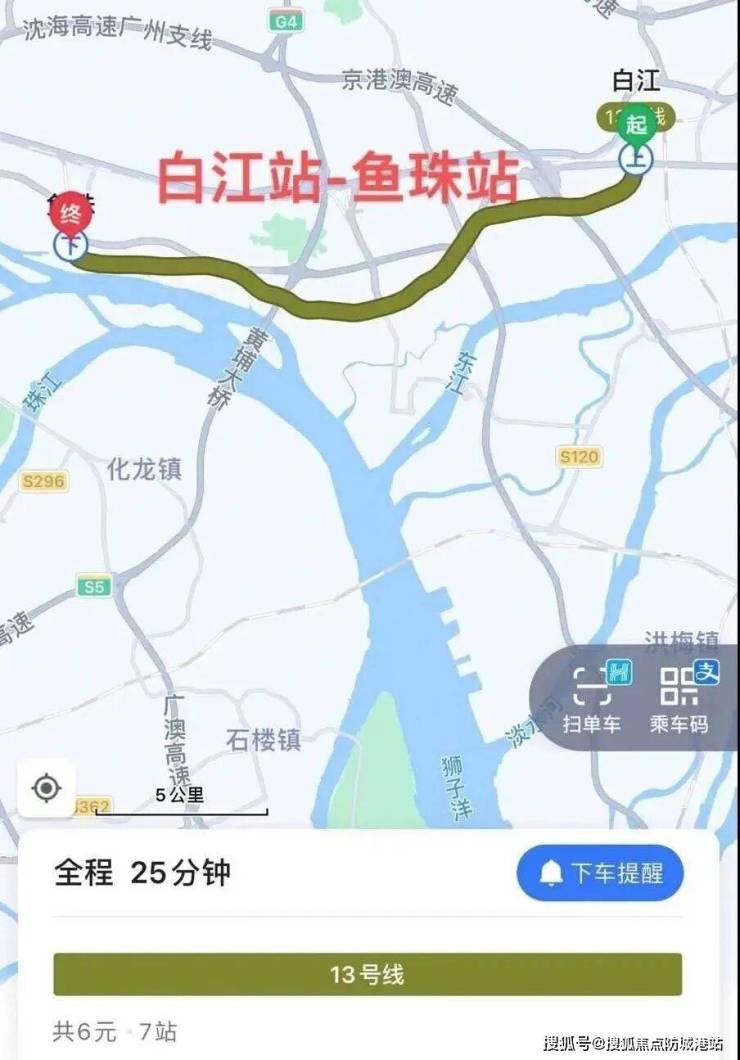Image resolution: width=740 pixels, height=1060 pixels.
Task: Tap the green 起 start marker
Action: [x=636, y=126]
